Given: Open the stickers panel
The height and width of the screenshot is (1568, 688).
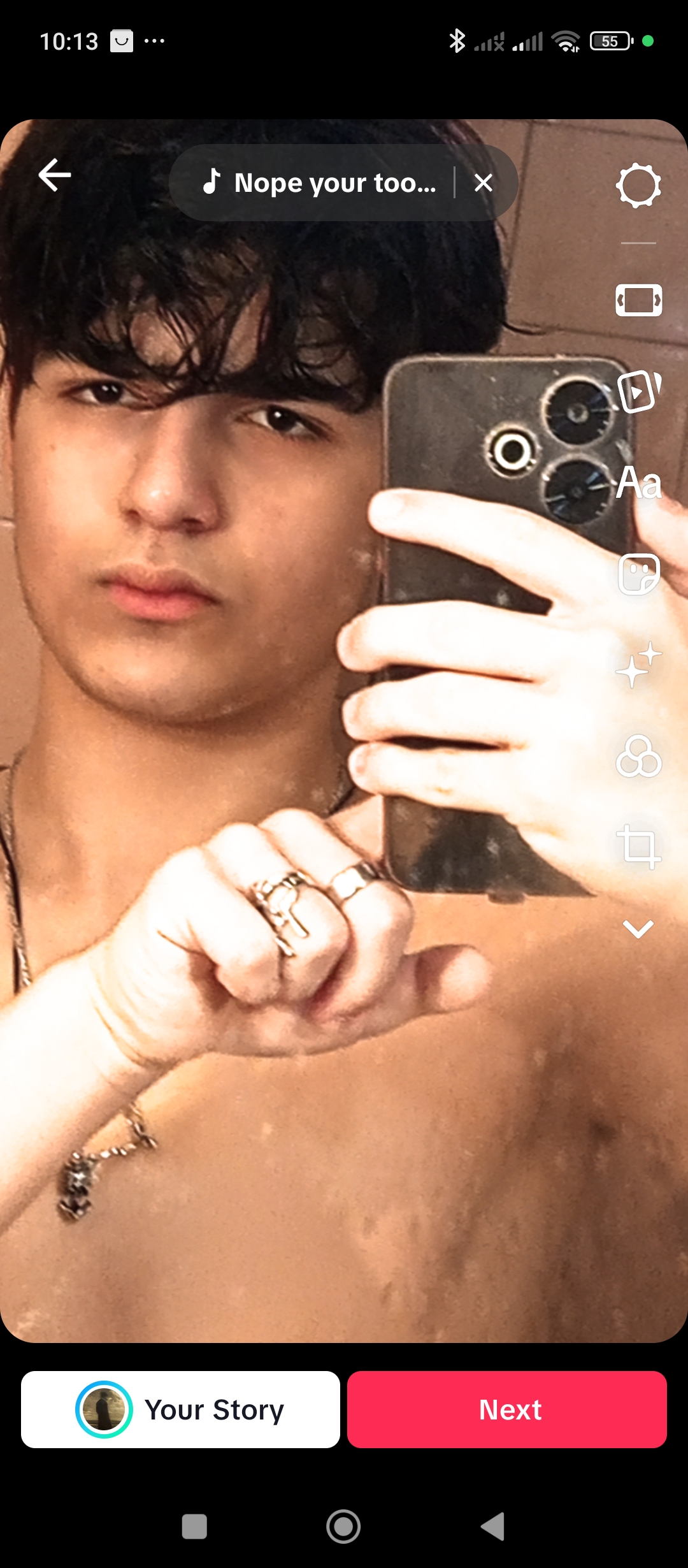Looking at the screenshot, I should pyautogui.click(x=638, y=574).
